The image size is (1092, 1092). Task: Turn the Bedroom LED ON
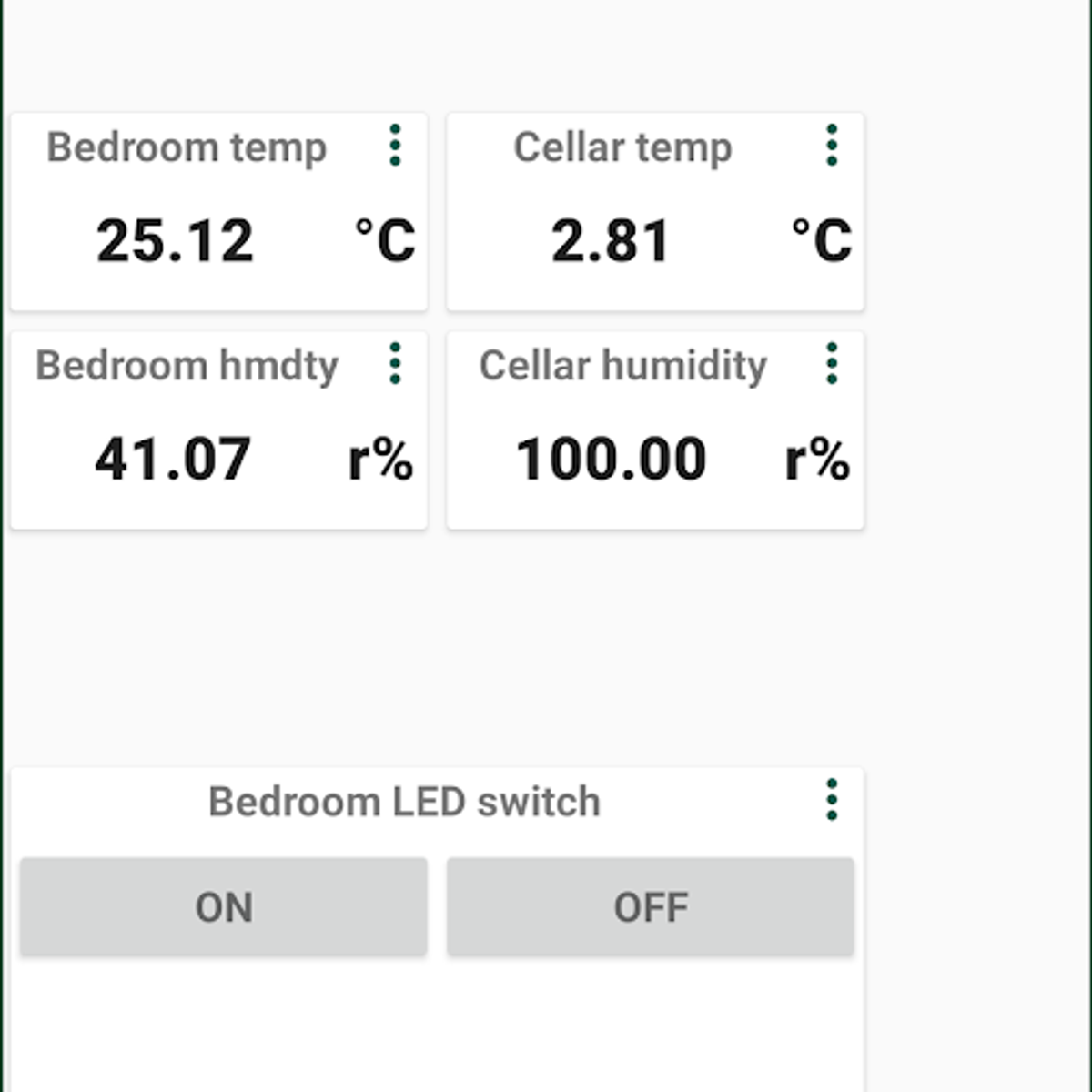point(223,907)
